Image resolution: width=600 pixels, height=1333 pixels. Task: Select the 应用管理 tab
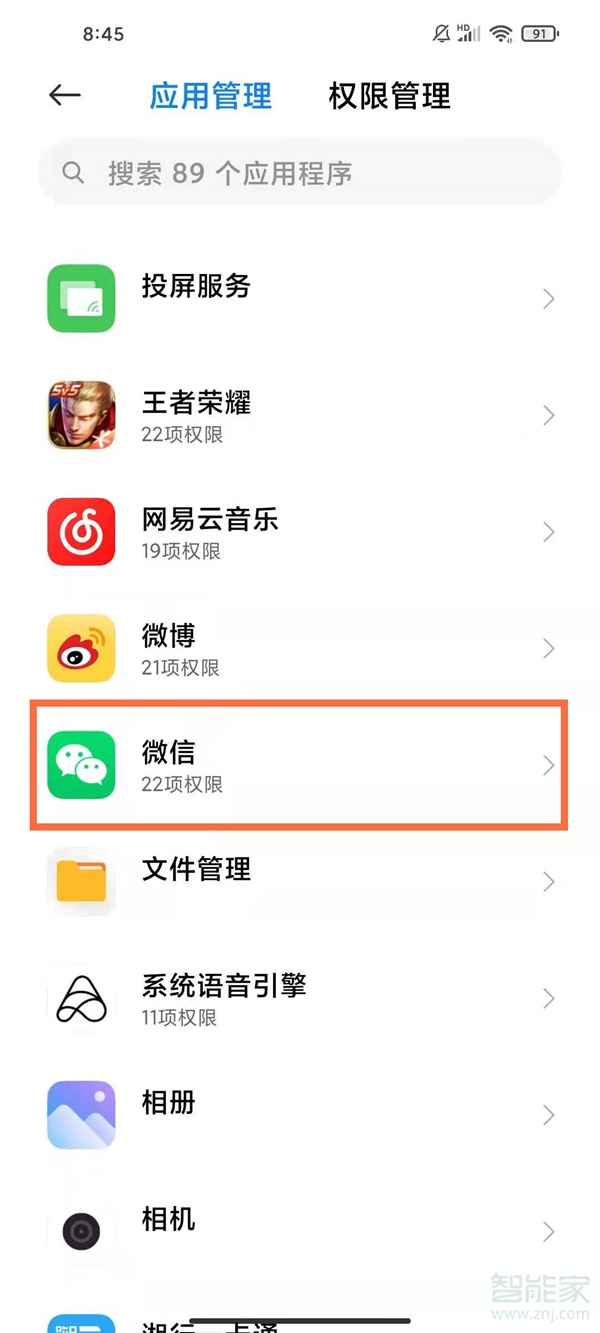pos(210,96)
